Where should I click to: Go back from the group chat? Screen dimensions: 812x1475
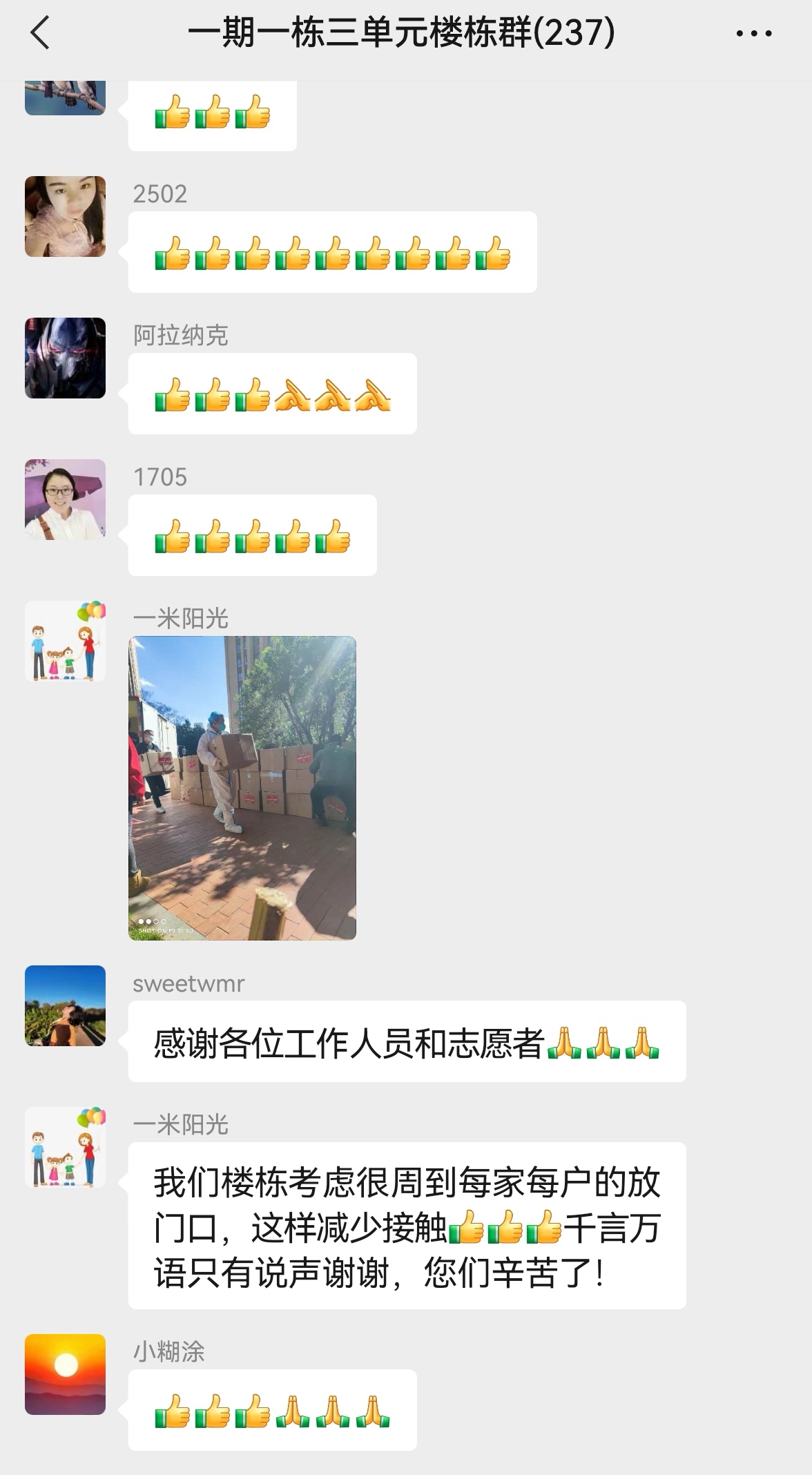pyautogui.click(x=41, y=33)
